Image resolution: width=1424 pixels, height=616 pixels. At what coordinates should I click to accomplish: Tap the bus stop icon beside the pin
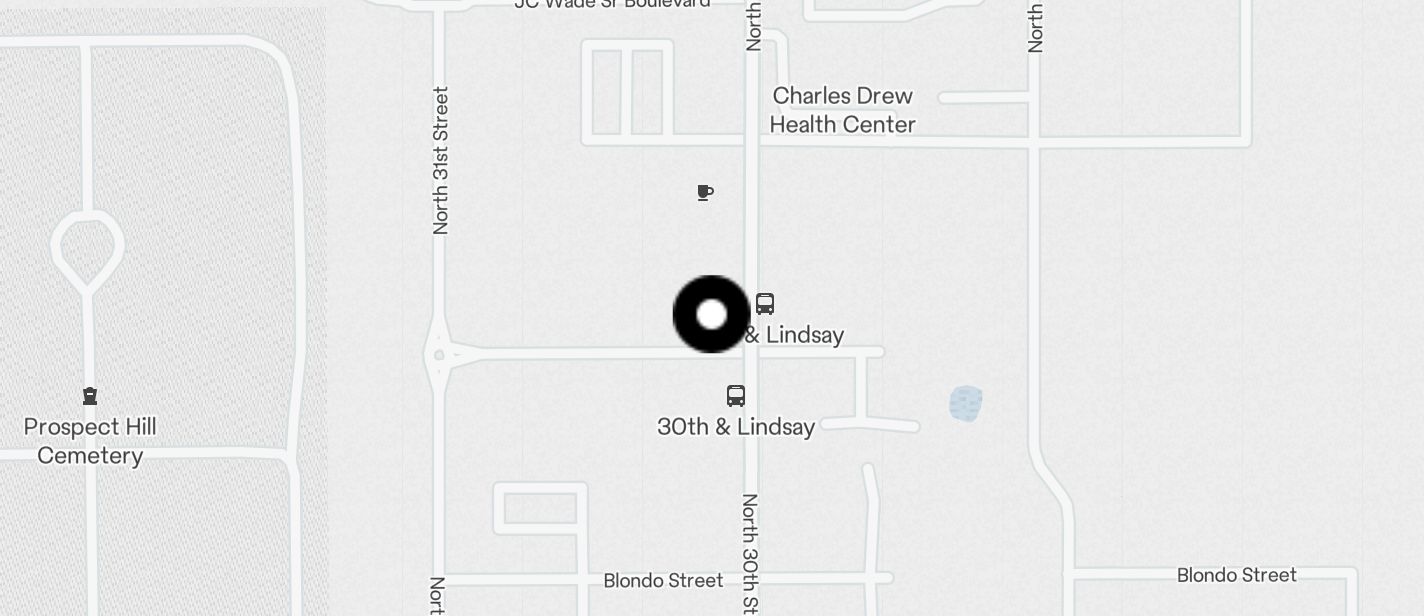[765, 304]
